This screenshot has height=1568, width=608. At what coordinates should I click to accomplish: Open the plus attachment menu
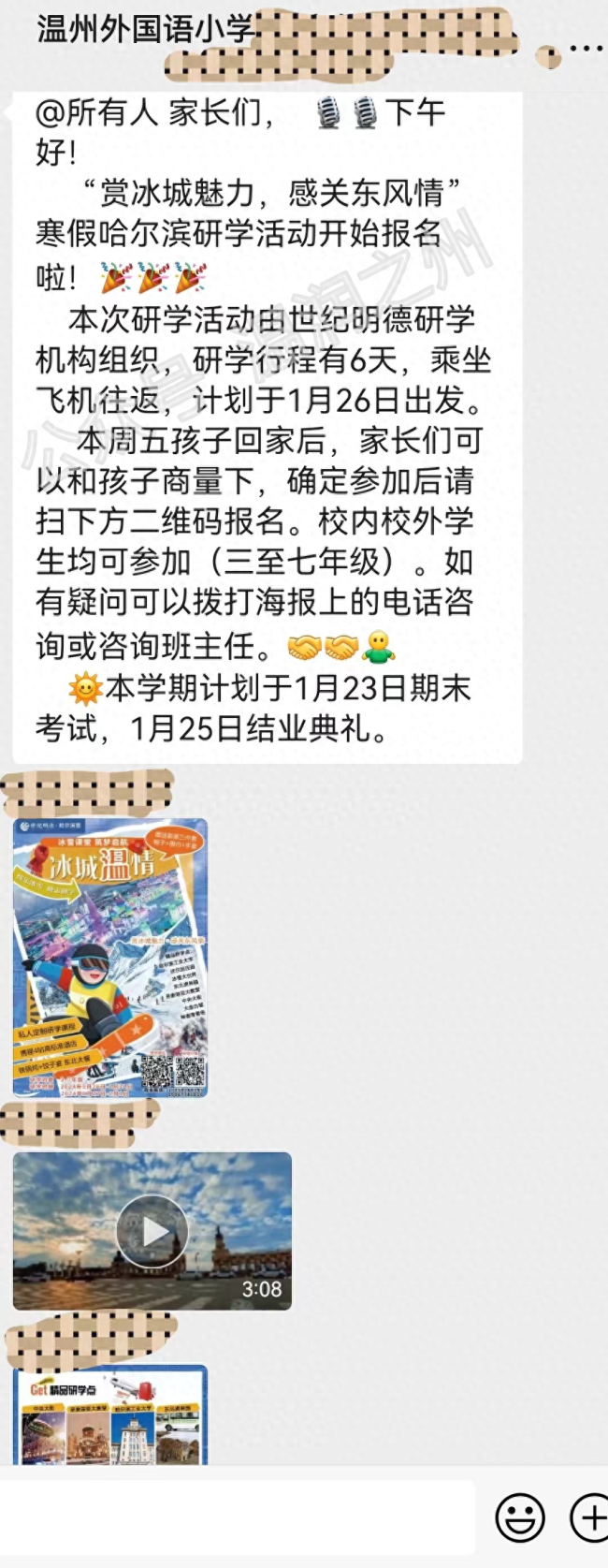[589, 1517]
